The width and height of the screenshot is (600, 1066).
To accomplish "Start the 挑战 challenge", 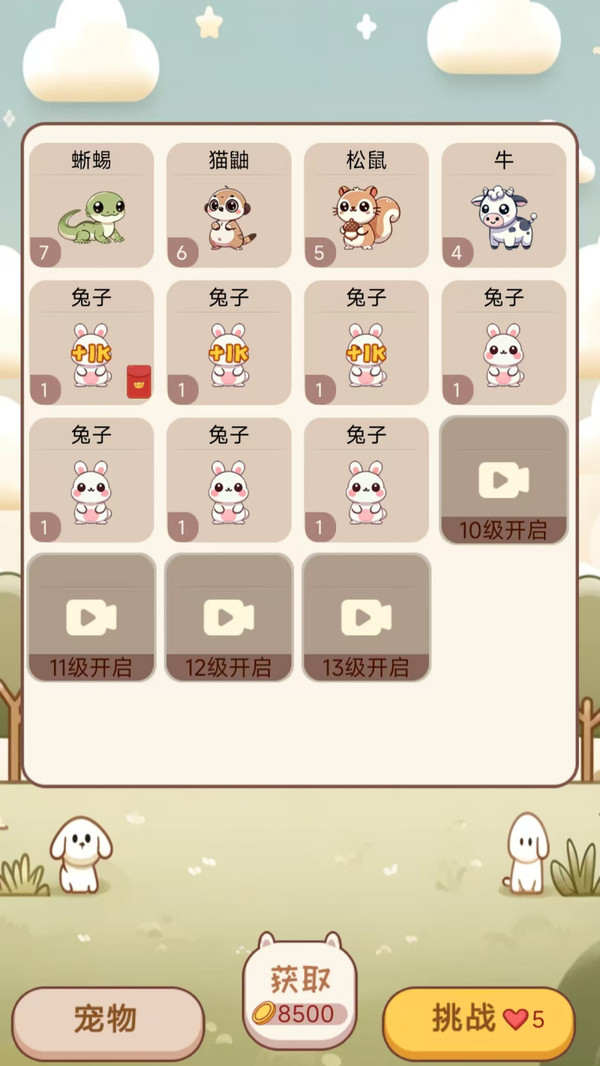I will 479,1020.
